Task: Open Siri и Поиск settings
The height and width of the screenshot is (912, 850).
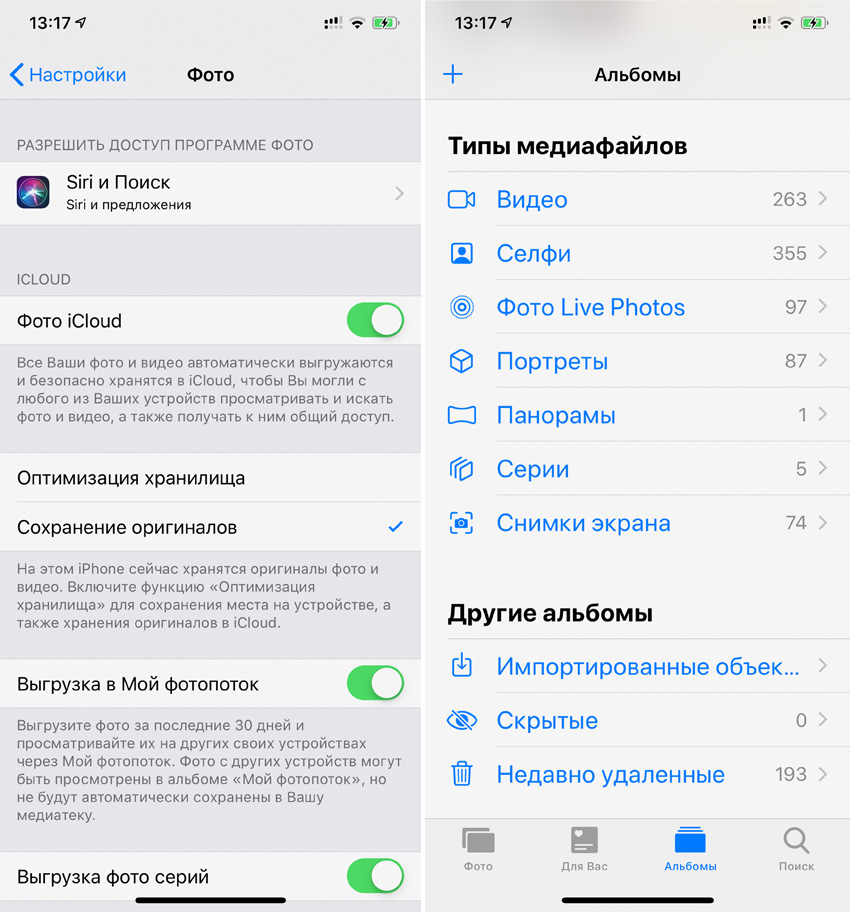Action: click(x=210, y=193)
